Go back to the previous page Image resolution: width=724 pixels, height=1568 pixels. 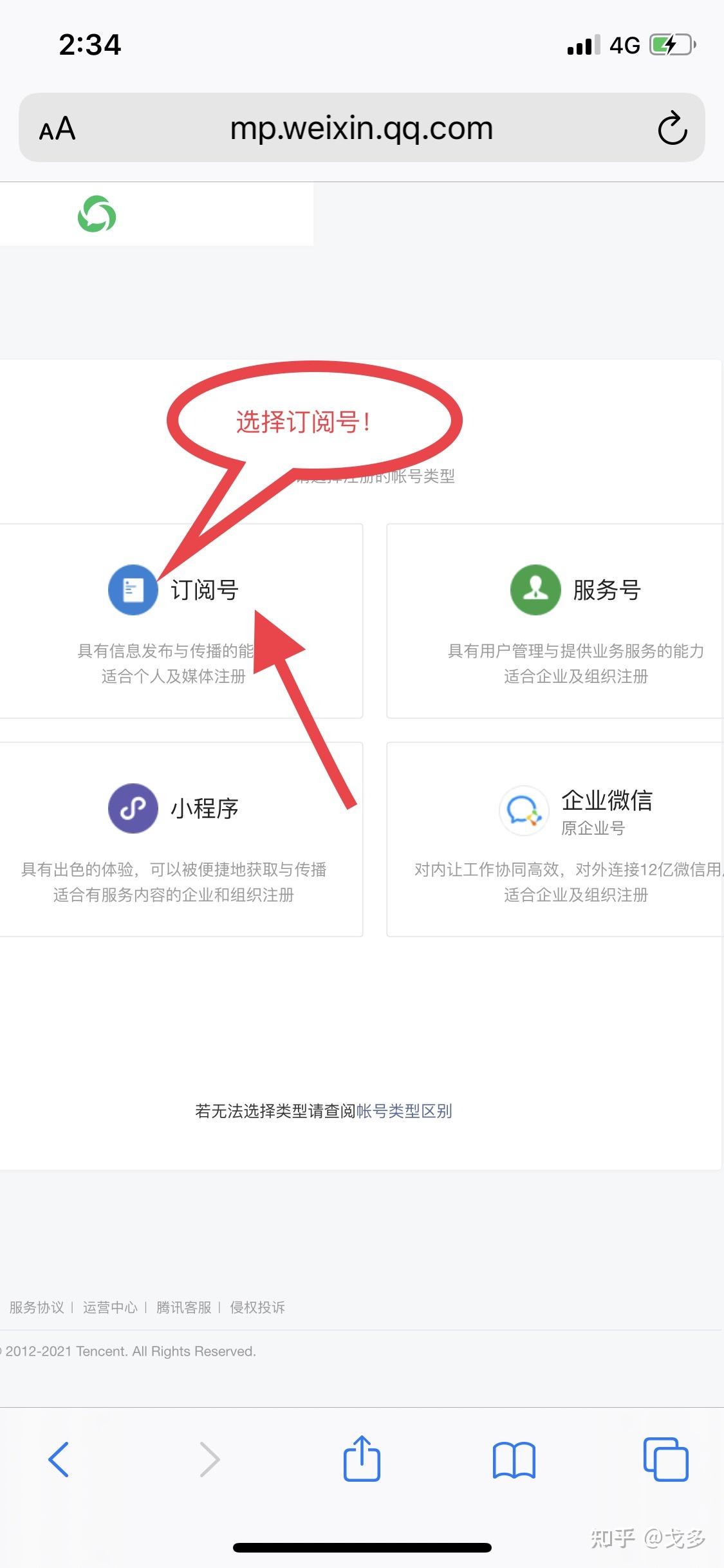59,1459
